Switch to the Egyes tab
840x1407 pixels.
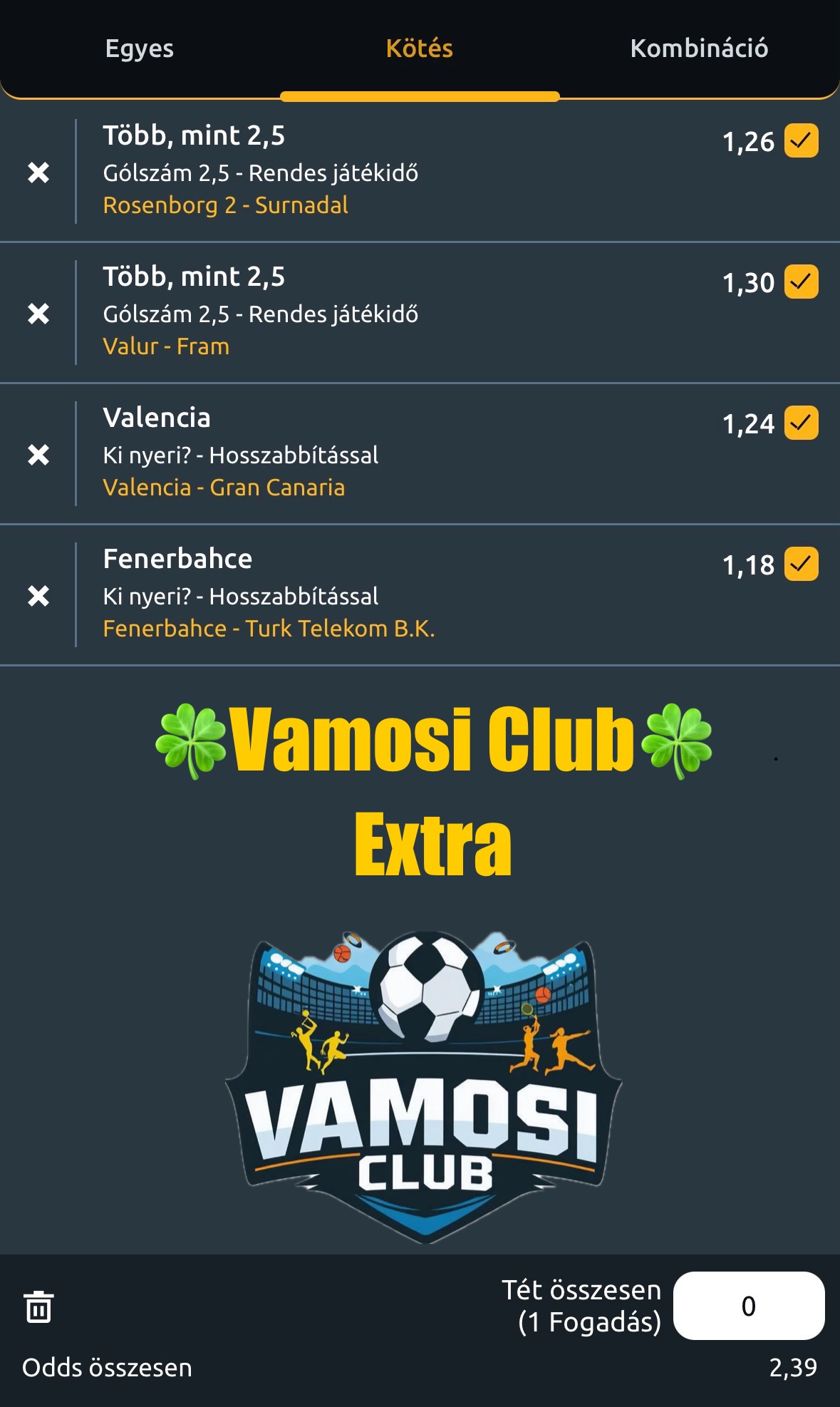[140, 48]
